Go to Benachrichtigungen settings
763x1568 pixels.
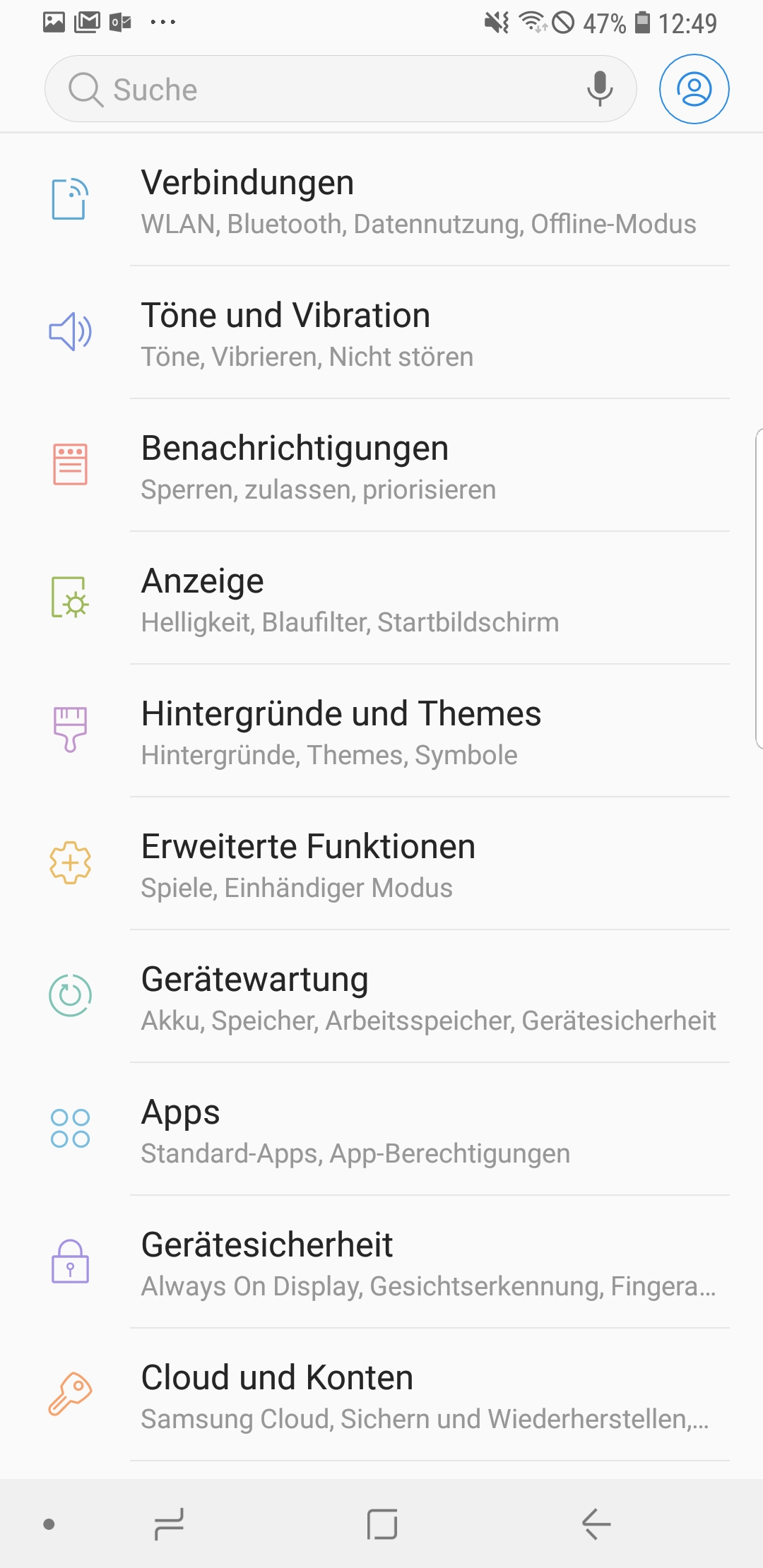tap(381, 465)
